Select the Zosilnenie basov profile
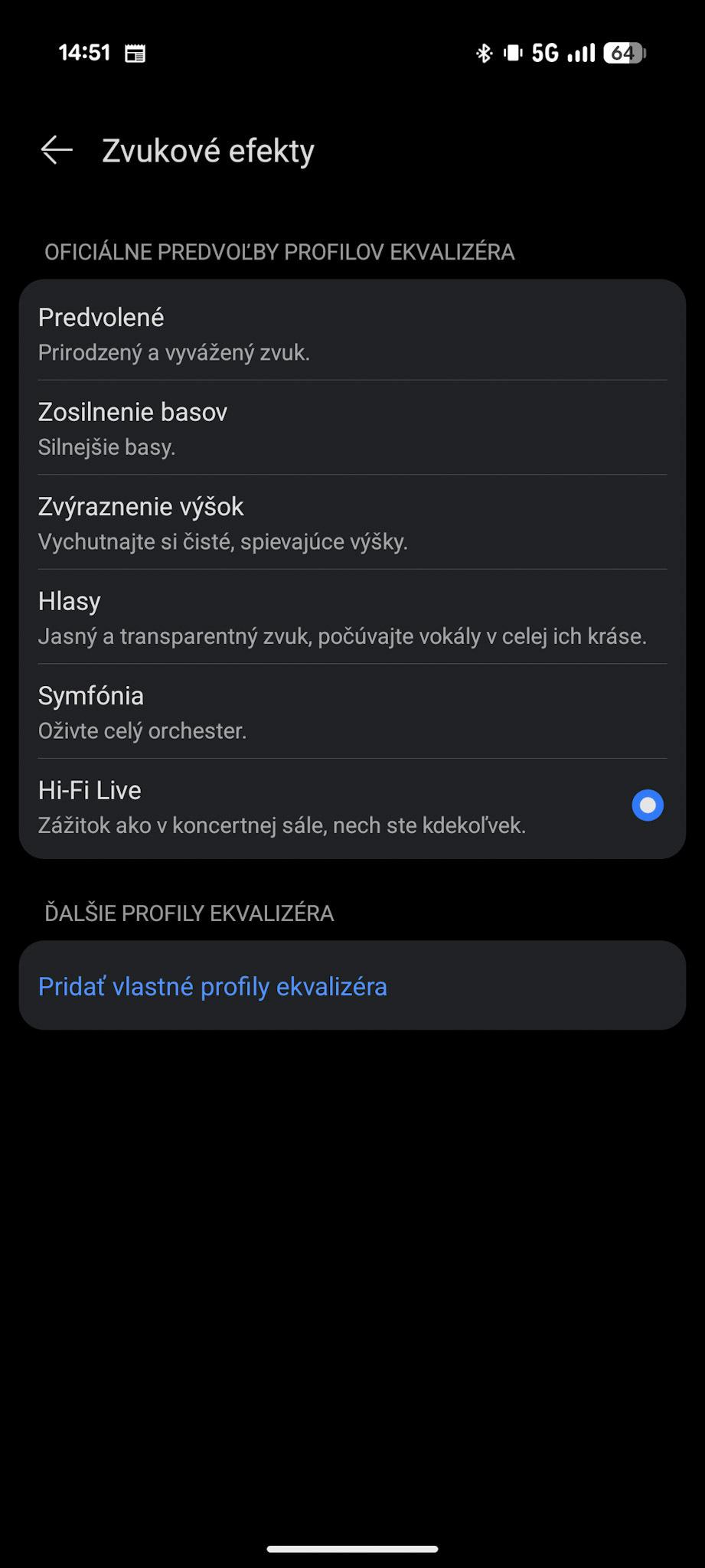Screen dimensions: 705x1568 click(352, 427)
